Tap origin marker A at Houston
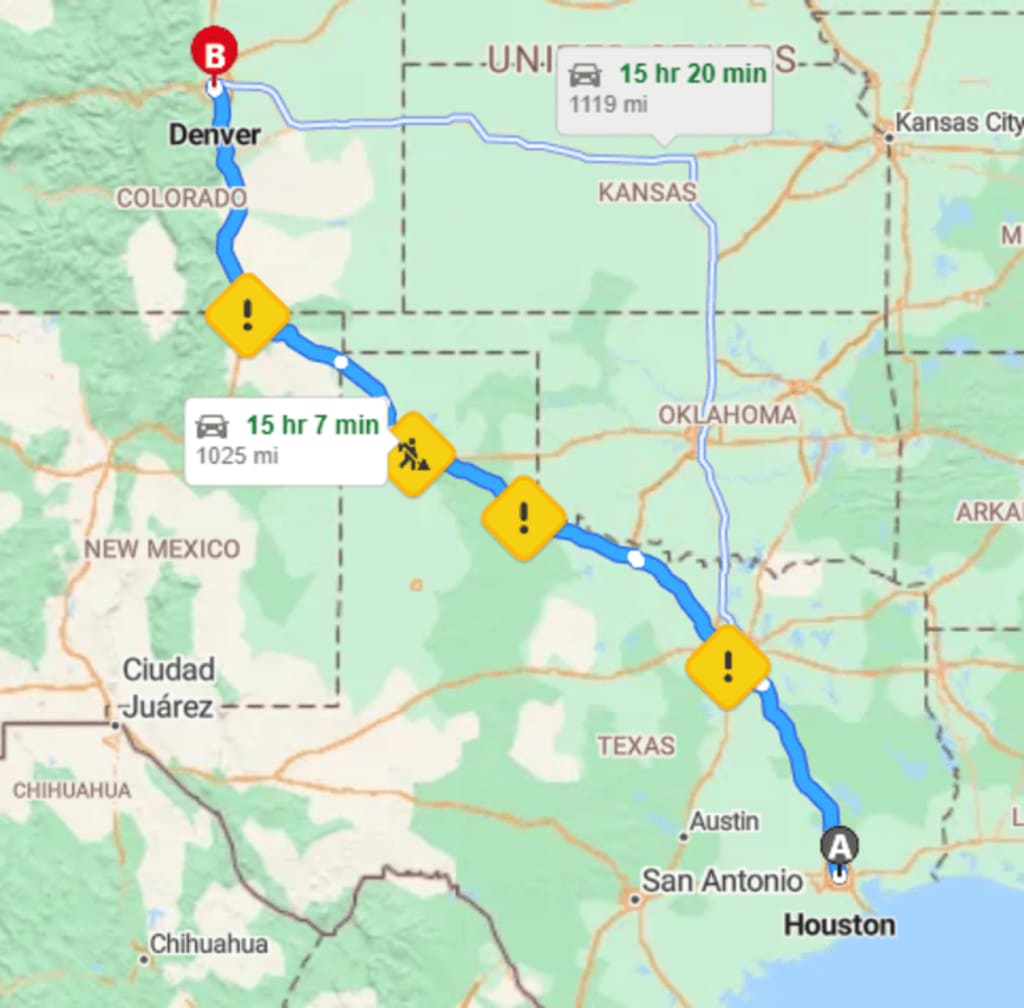 [839, 848]
